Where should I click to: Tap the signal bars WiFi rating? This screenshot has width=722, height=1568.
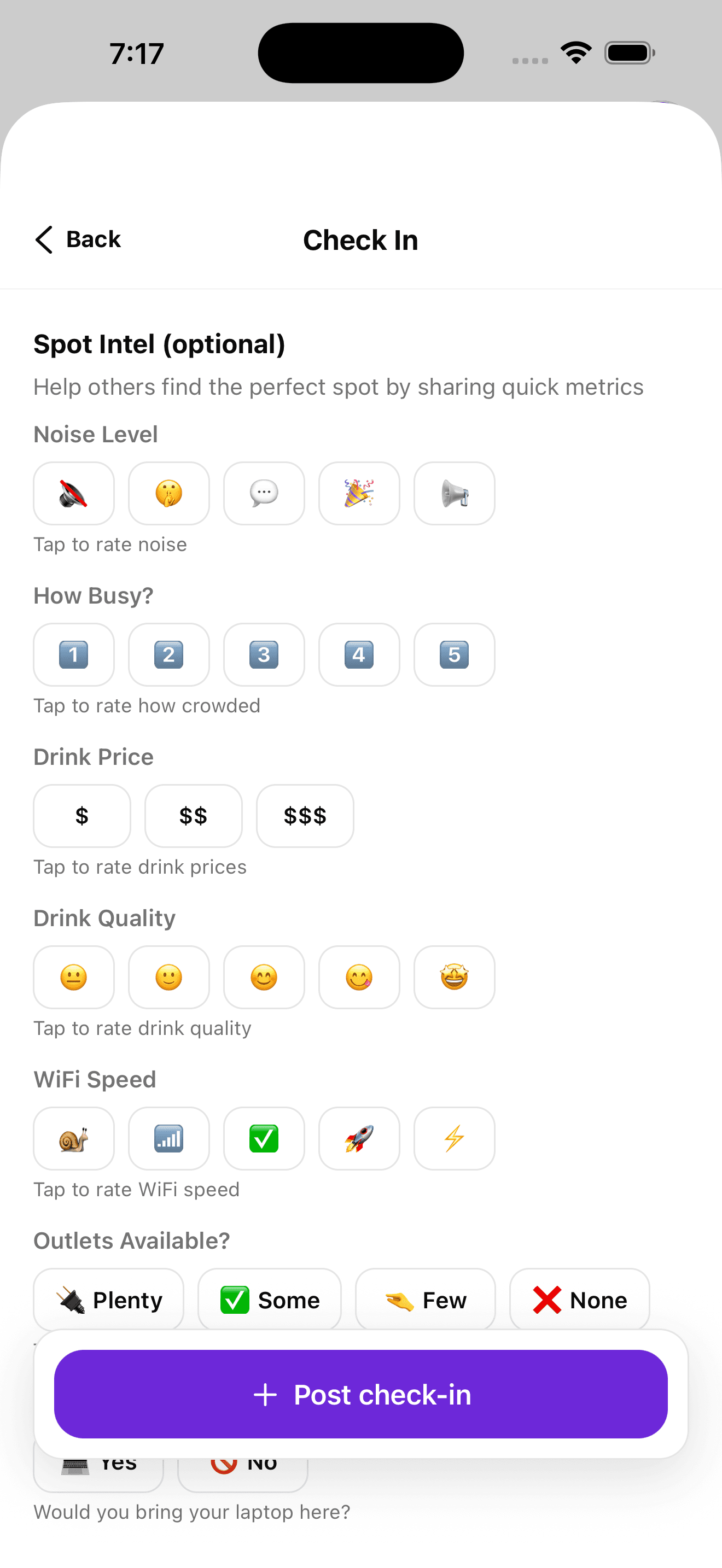click(x=168, y=1138)
